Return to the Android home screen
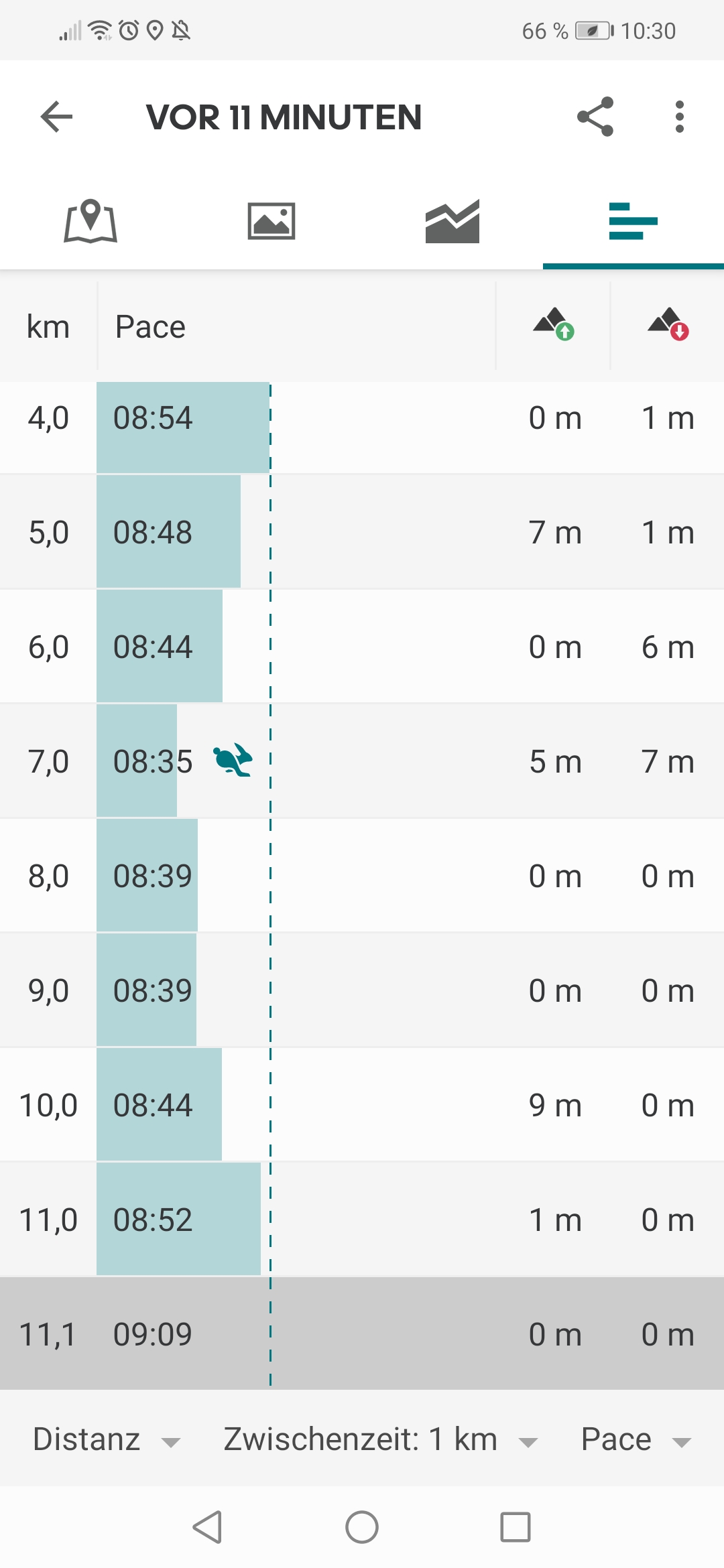This screenshot has width=724, height=1568. coord(362,1527)
